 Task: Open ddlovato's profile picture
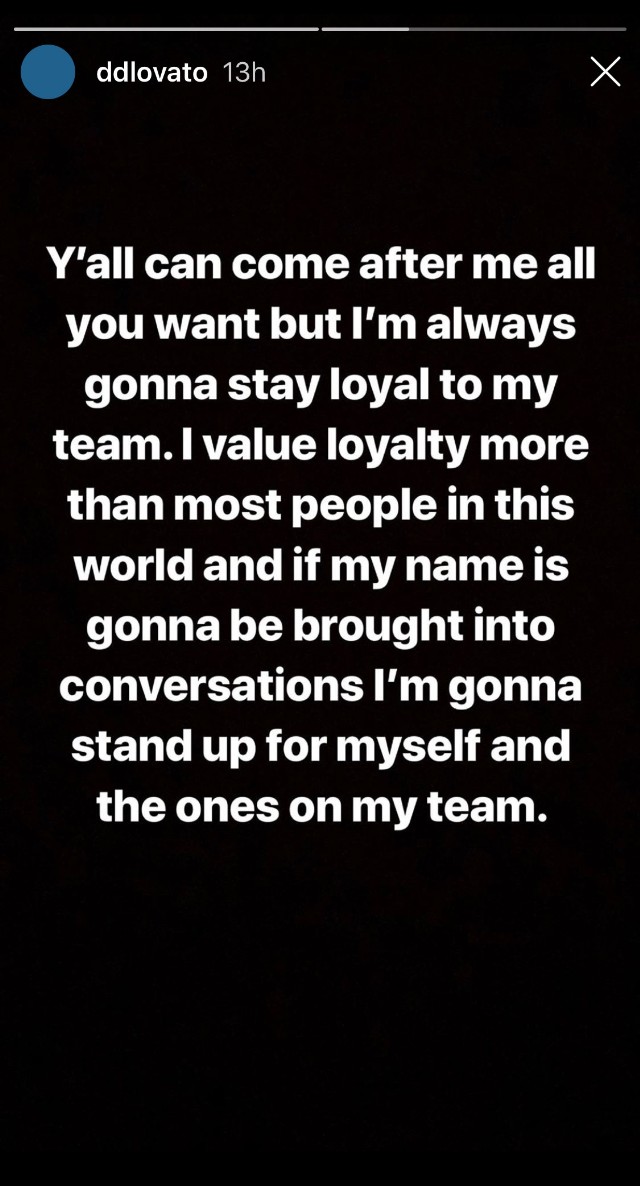(48, 72)
